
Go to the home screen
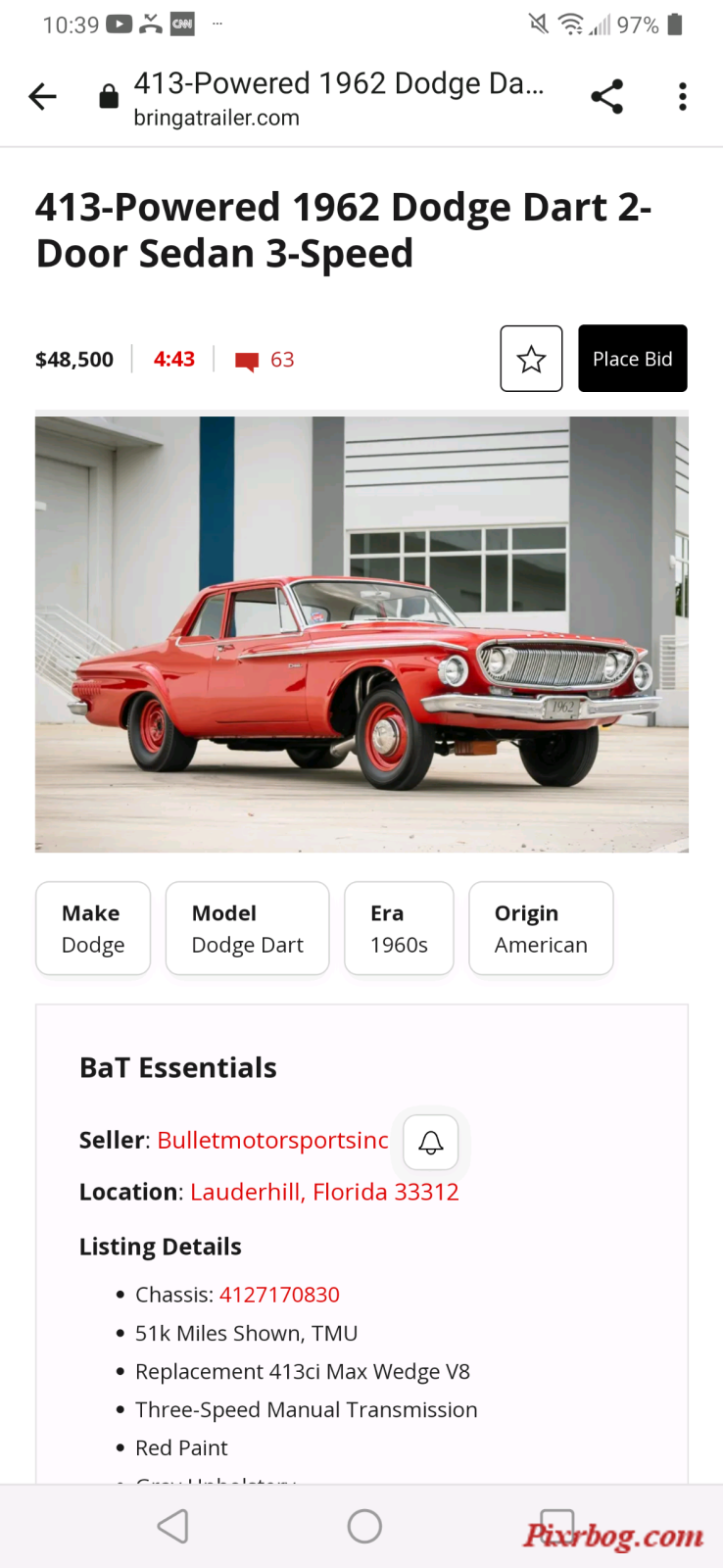[x=364, y=1526]
